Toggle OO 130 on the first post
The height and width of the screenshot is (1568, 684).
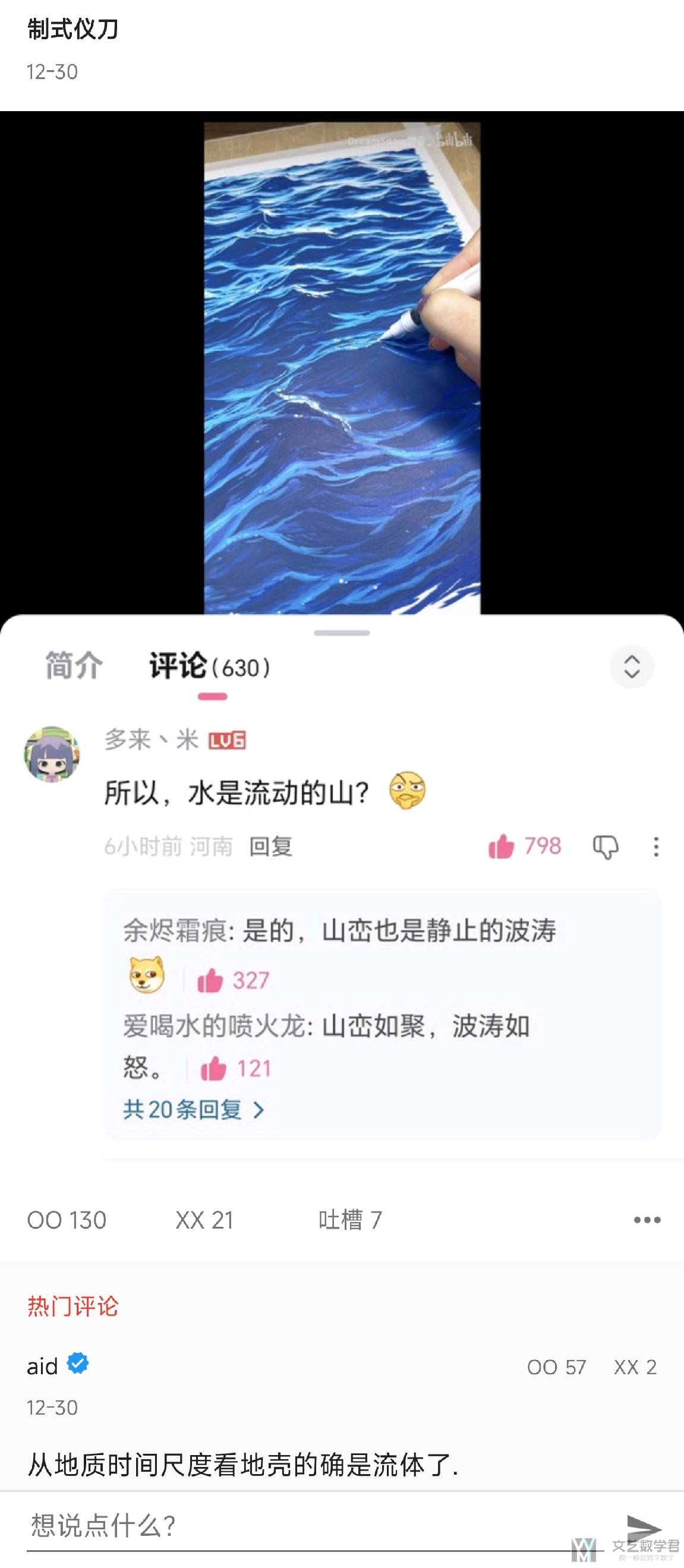pos(67,1220)
